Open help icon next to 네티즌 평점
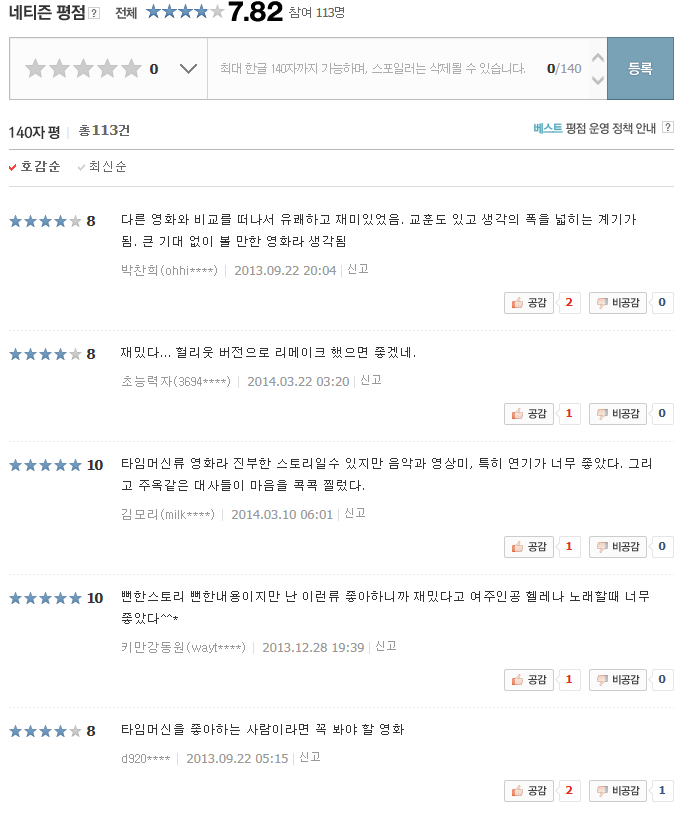698x815 pixels. pos(94,13)
